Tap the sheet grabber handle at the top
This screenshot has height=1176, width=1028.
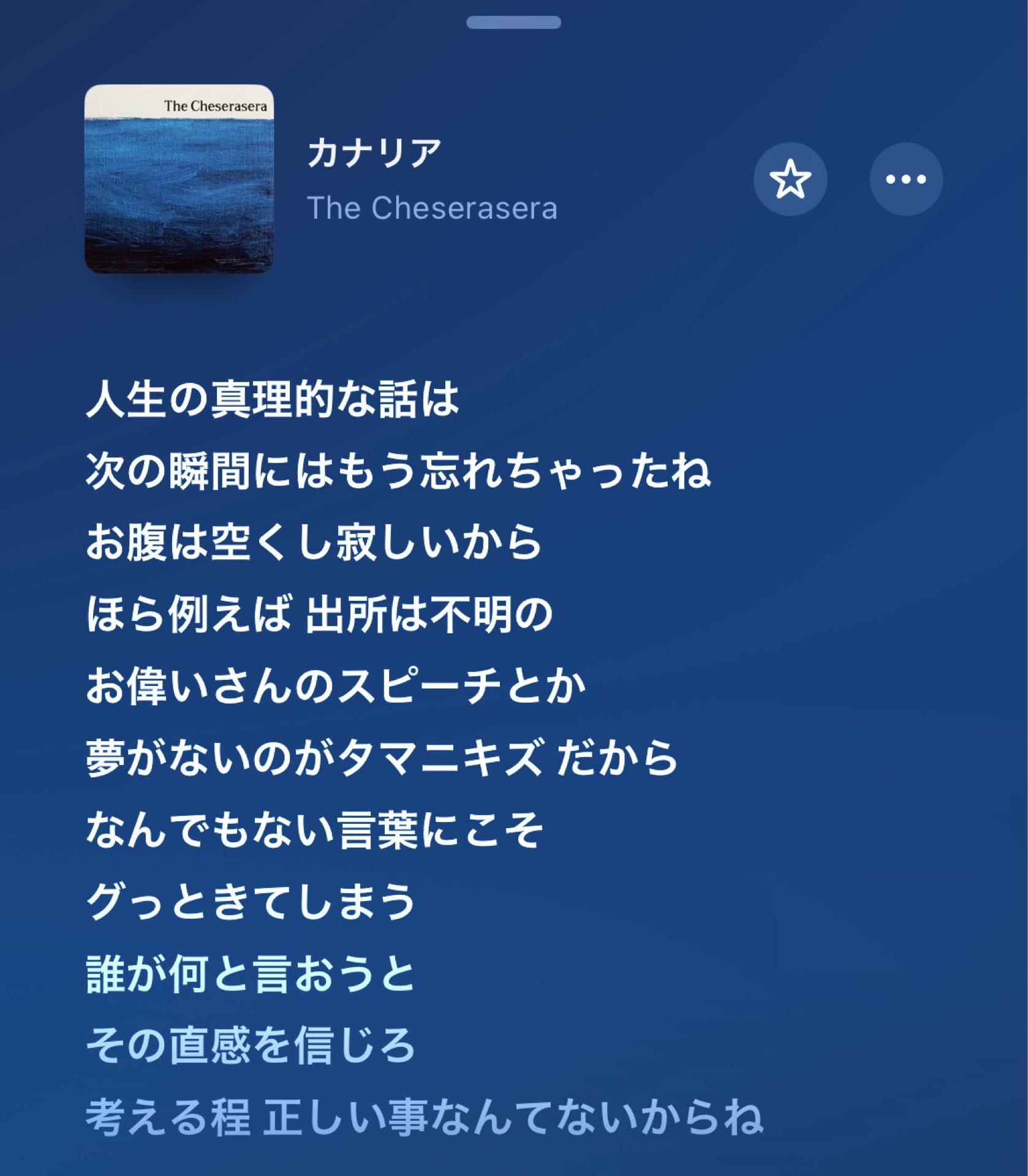tap(513, 23)
